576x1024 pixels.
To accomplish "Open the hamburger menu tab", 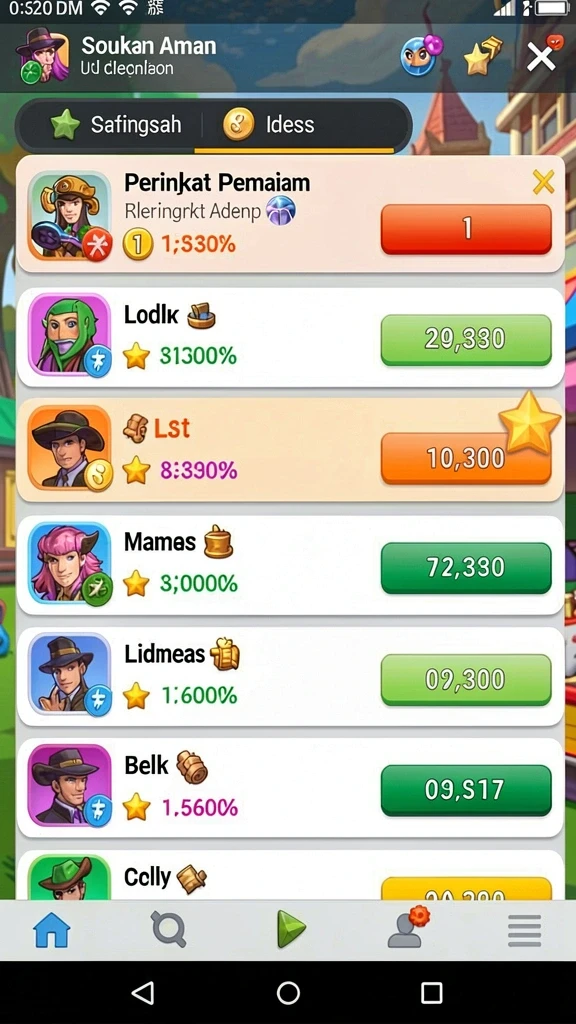I will (x=524, y=930).
